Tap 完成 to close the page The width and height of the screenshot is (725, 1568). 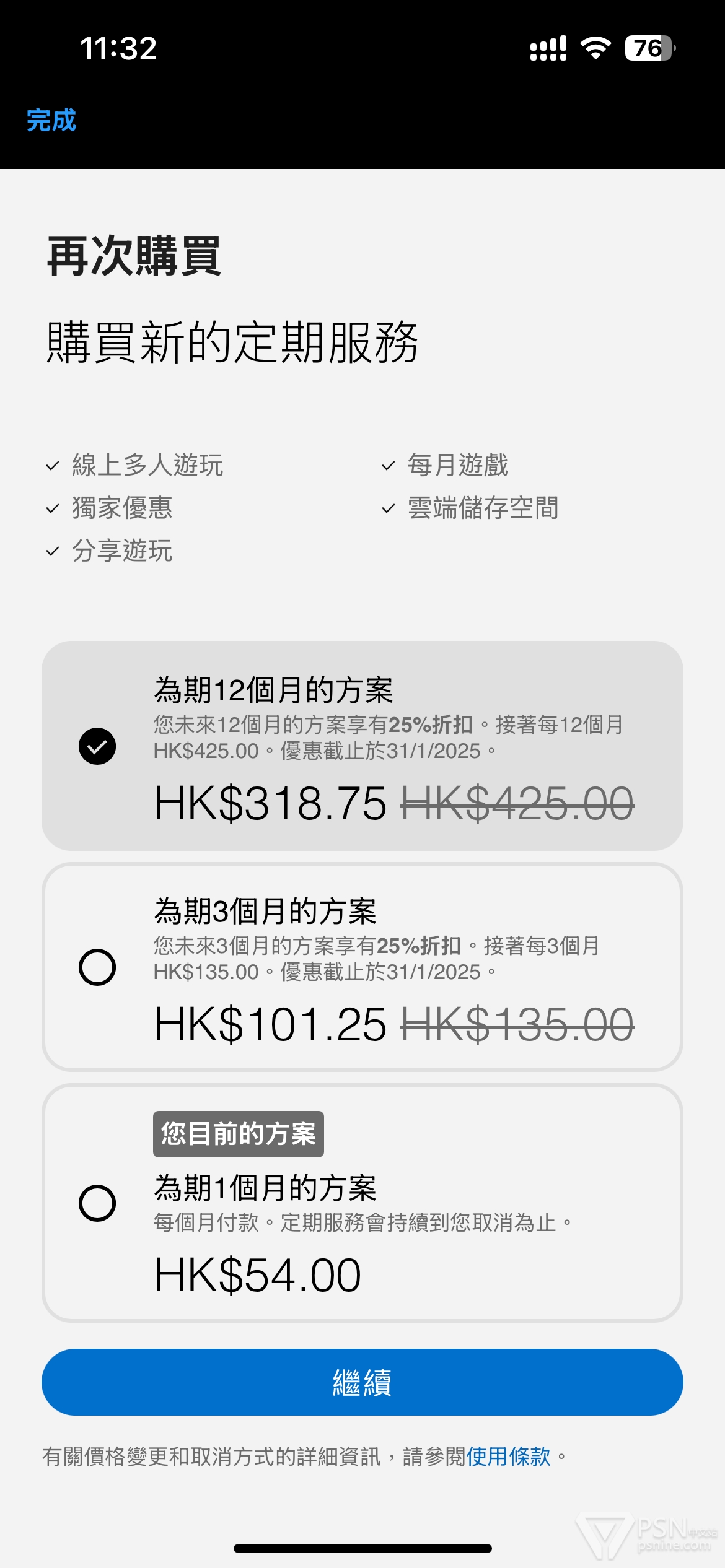(x=51, y=120)
